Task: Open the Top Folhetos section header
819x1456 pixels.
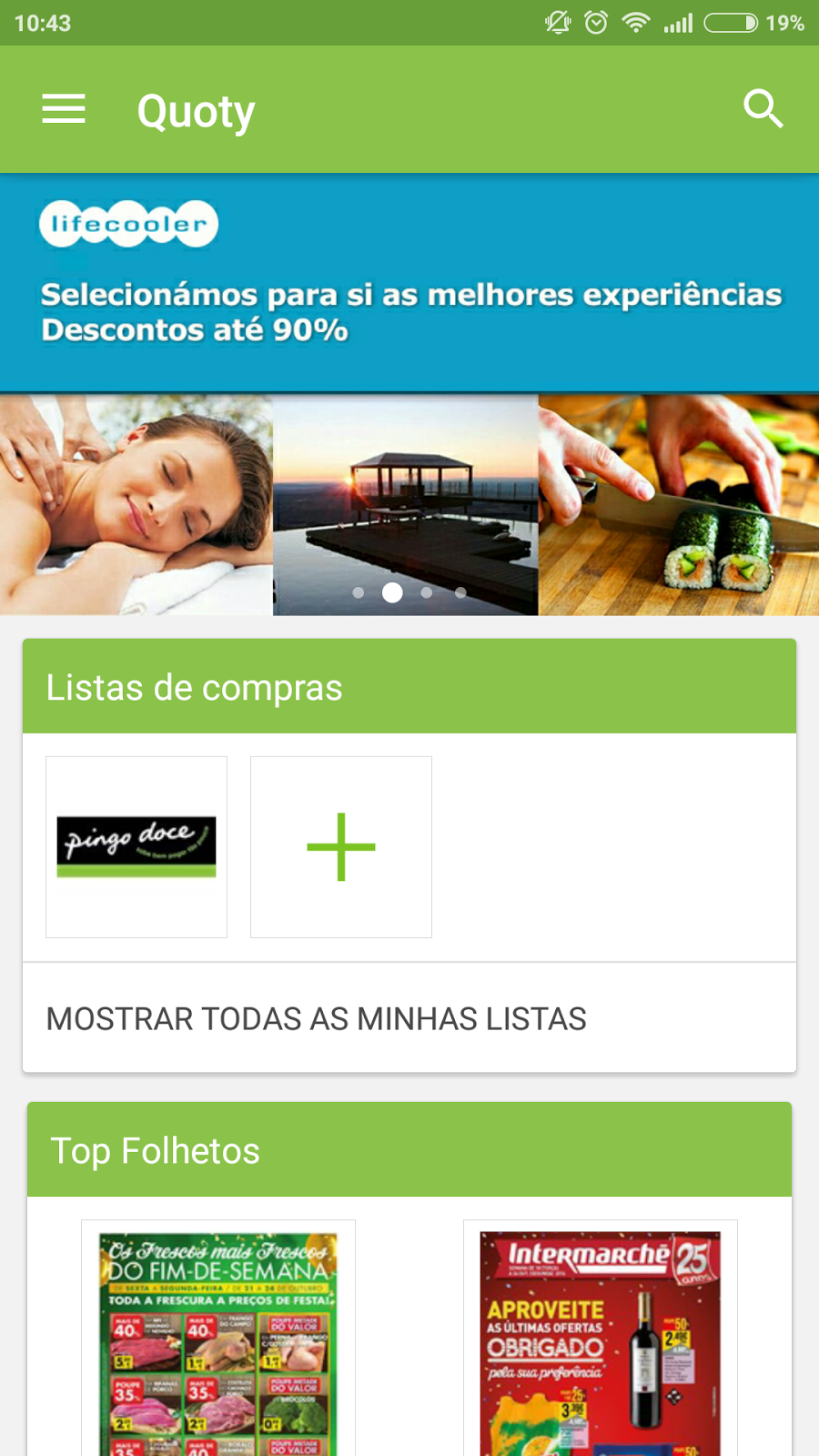Action: pyautogui.click(x=157, y=1149)
